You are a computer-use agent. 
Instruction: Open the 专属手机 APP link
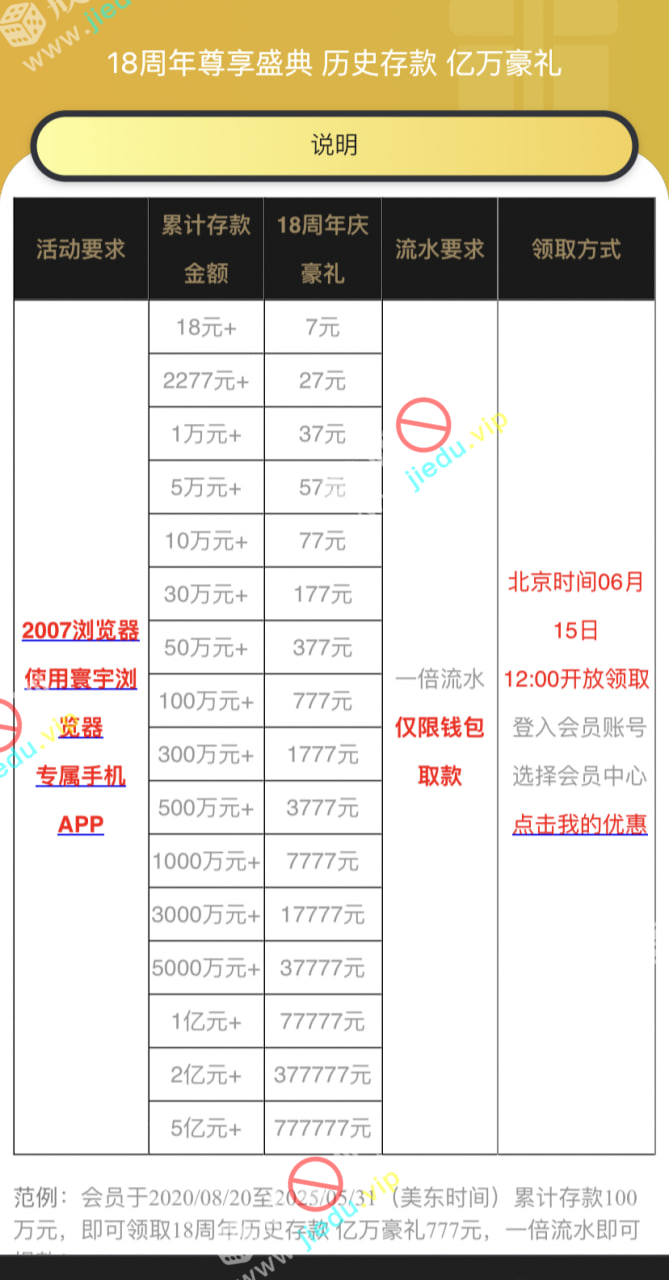80,776
